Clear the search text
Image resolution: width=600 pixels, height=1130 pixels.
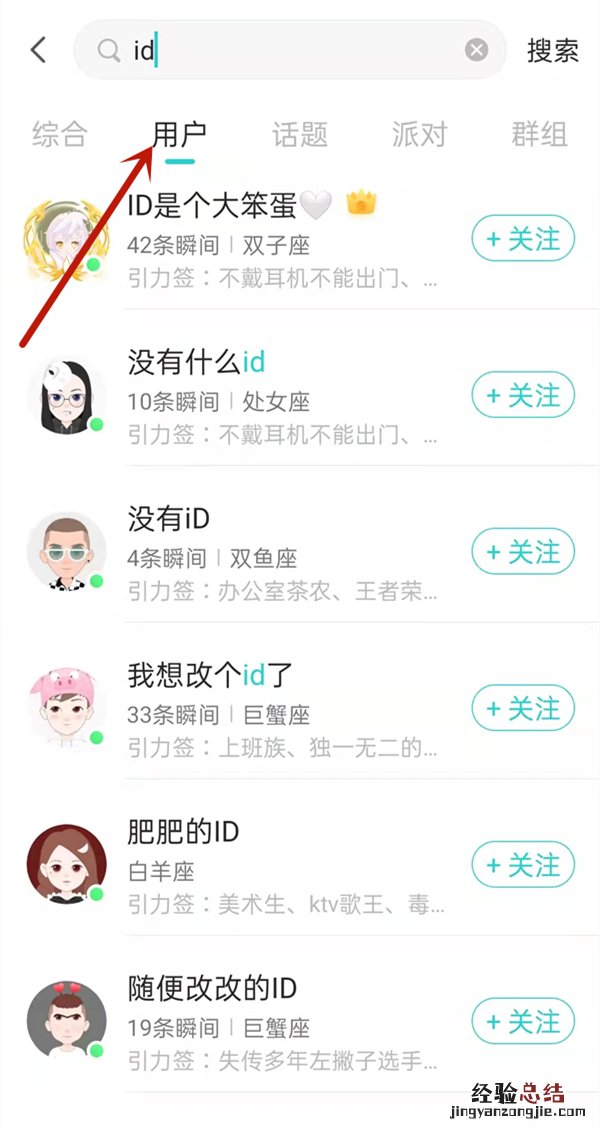[x=477, y=50]
